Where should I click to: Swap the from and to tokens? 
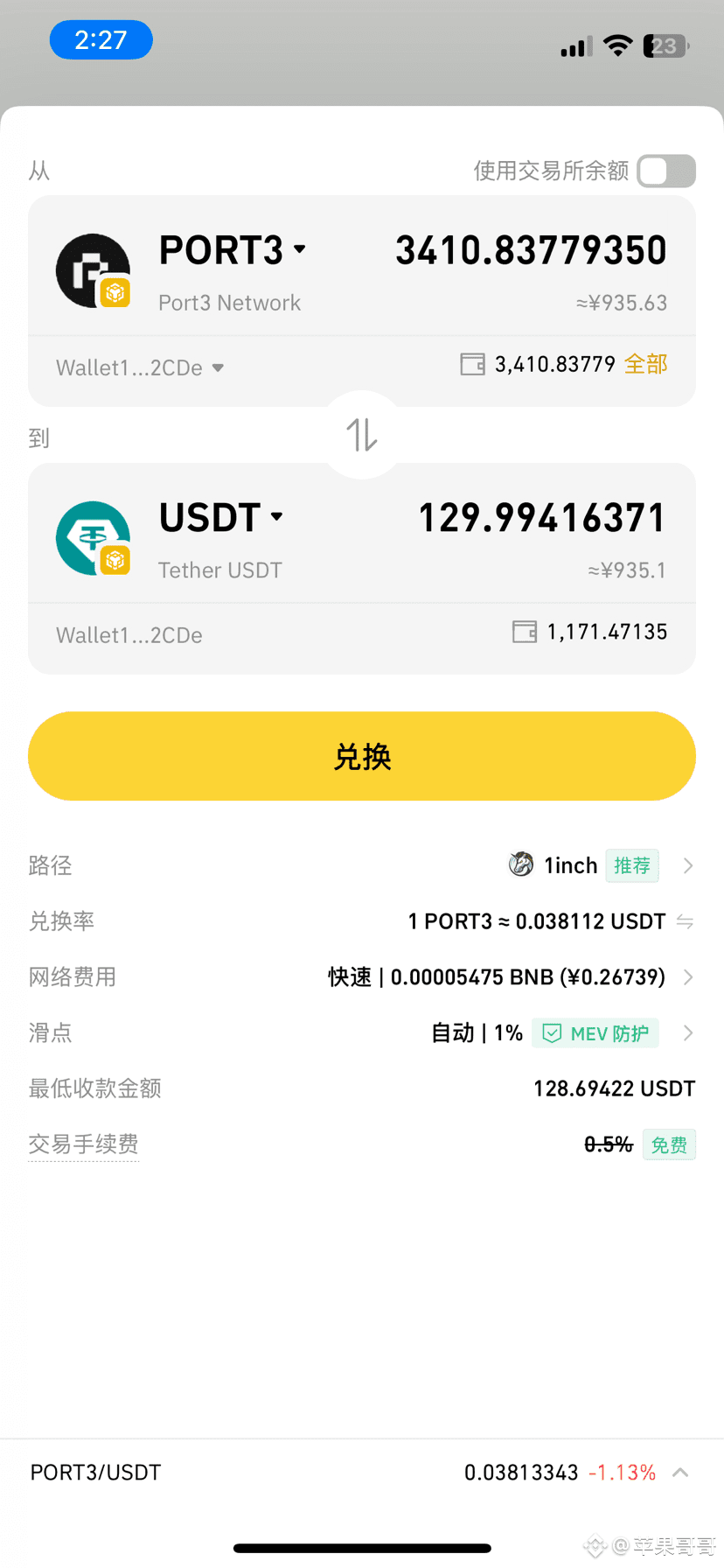click(362, 435)
